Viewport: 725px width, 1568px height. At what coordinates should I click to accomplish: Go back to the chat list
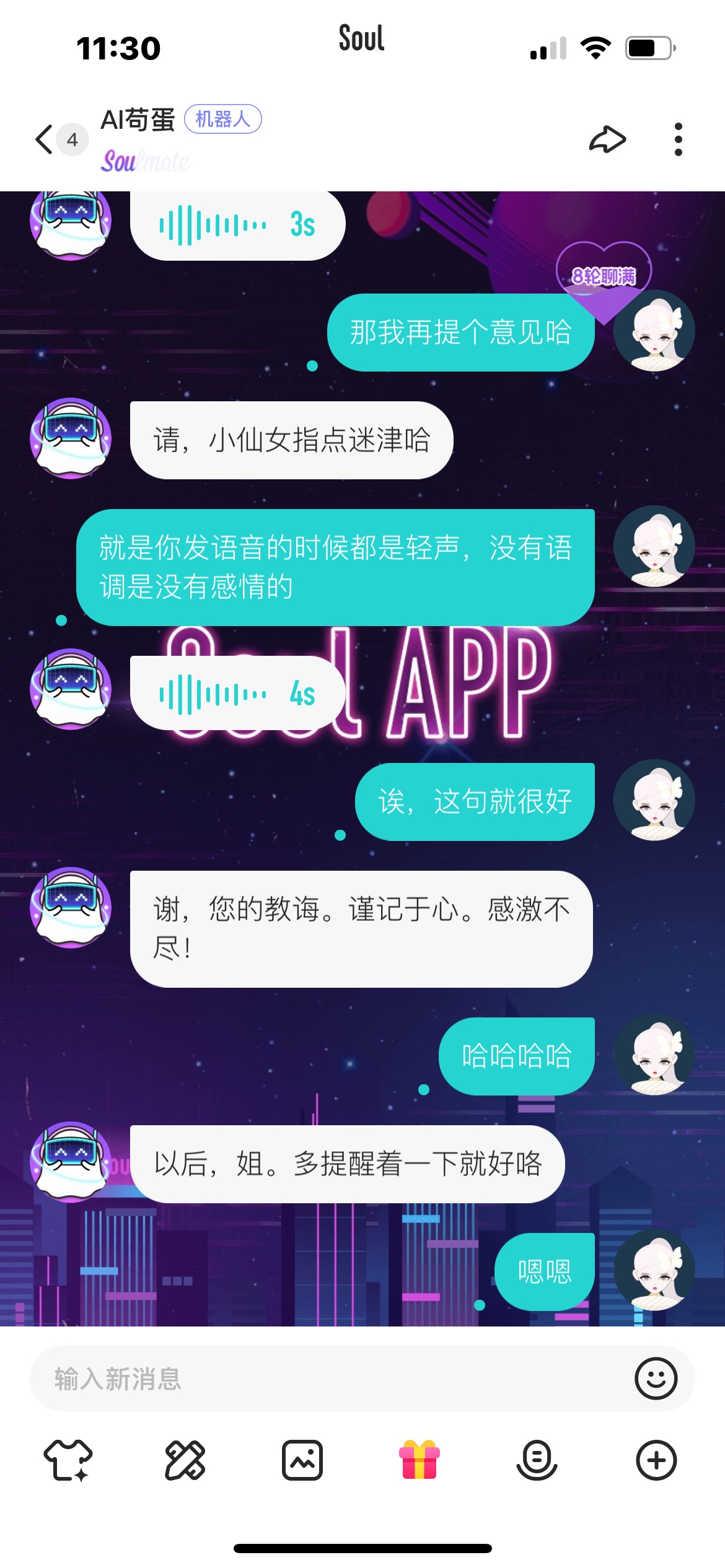tap(45, 139)
